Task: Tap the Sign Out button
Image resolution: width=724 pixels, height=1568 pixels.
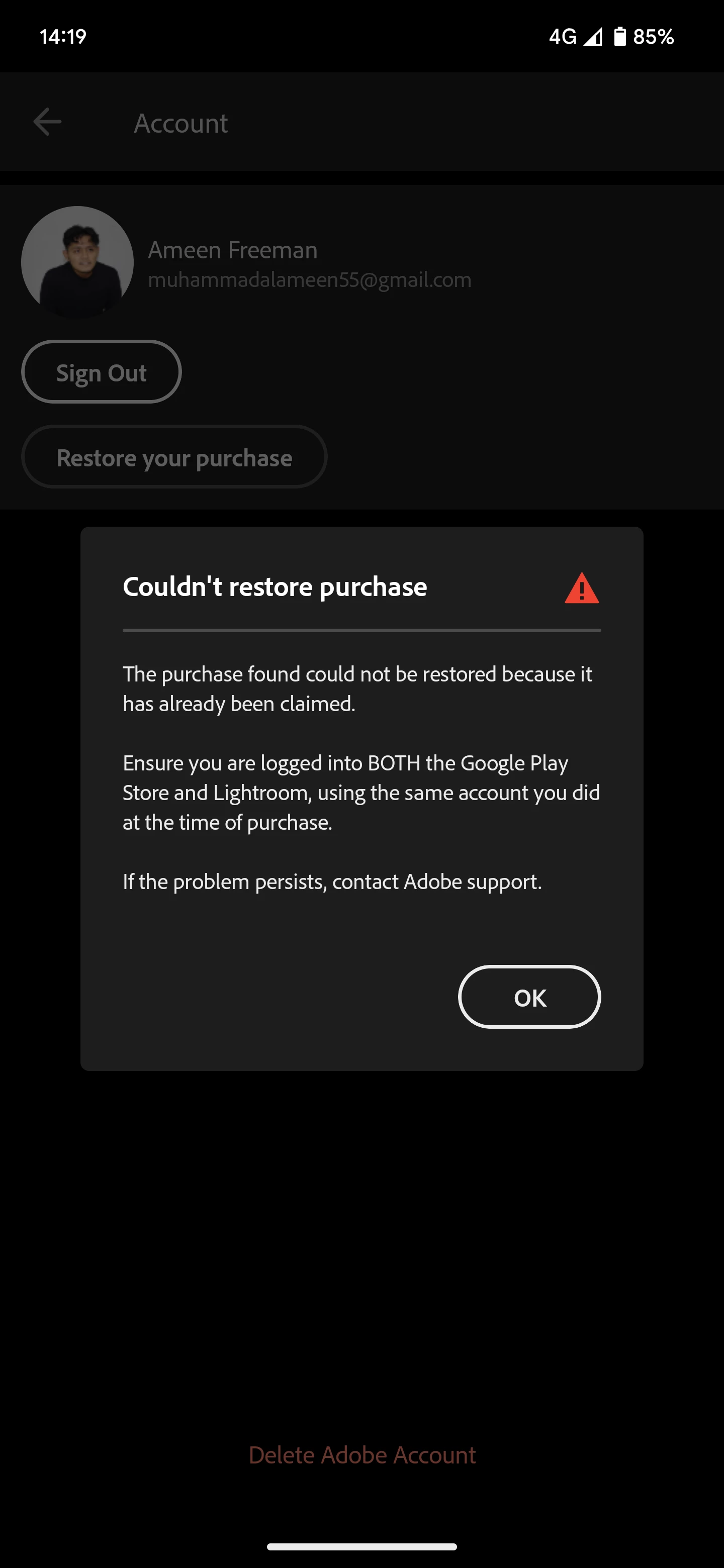Action: pyautogui.click(x=101, y=372)
